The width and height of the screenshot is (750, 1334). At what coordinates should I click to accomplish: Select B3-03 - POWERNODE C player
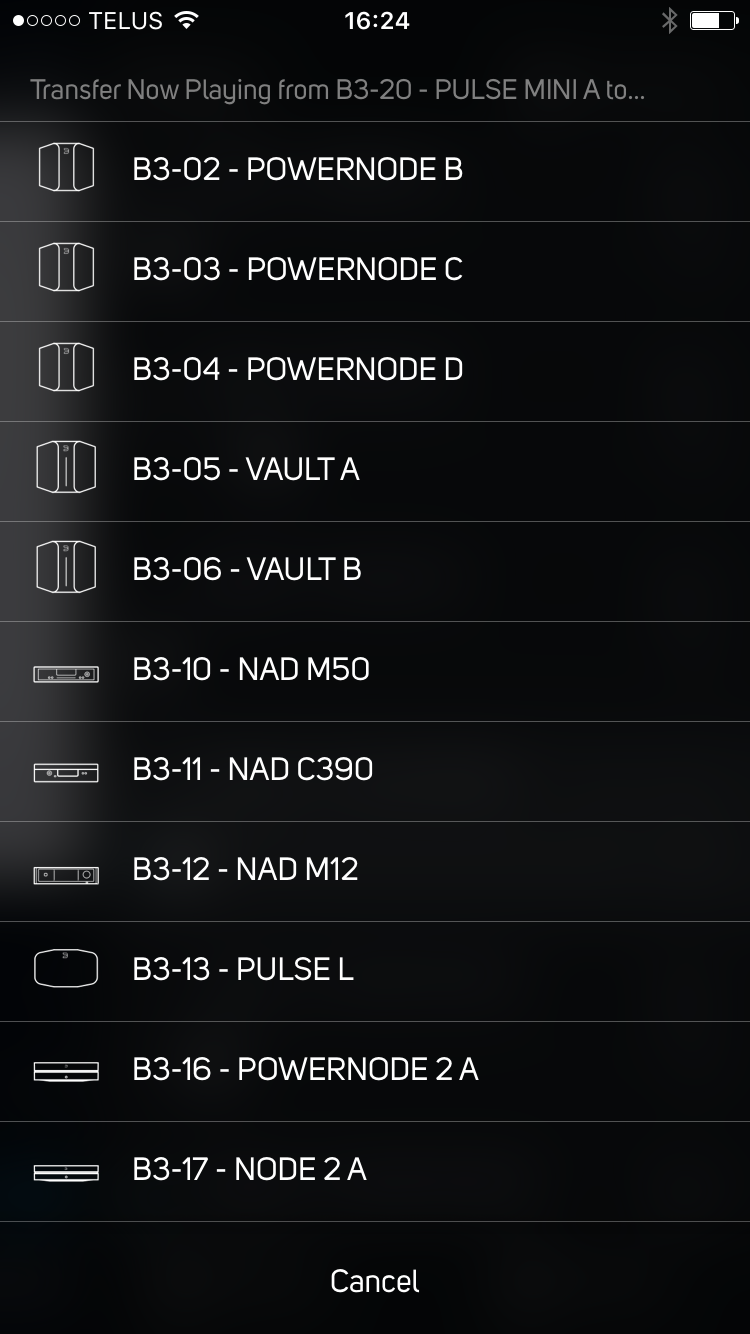coord(297,270)
